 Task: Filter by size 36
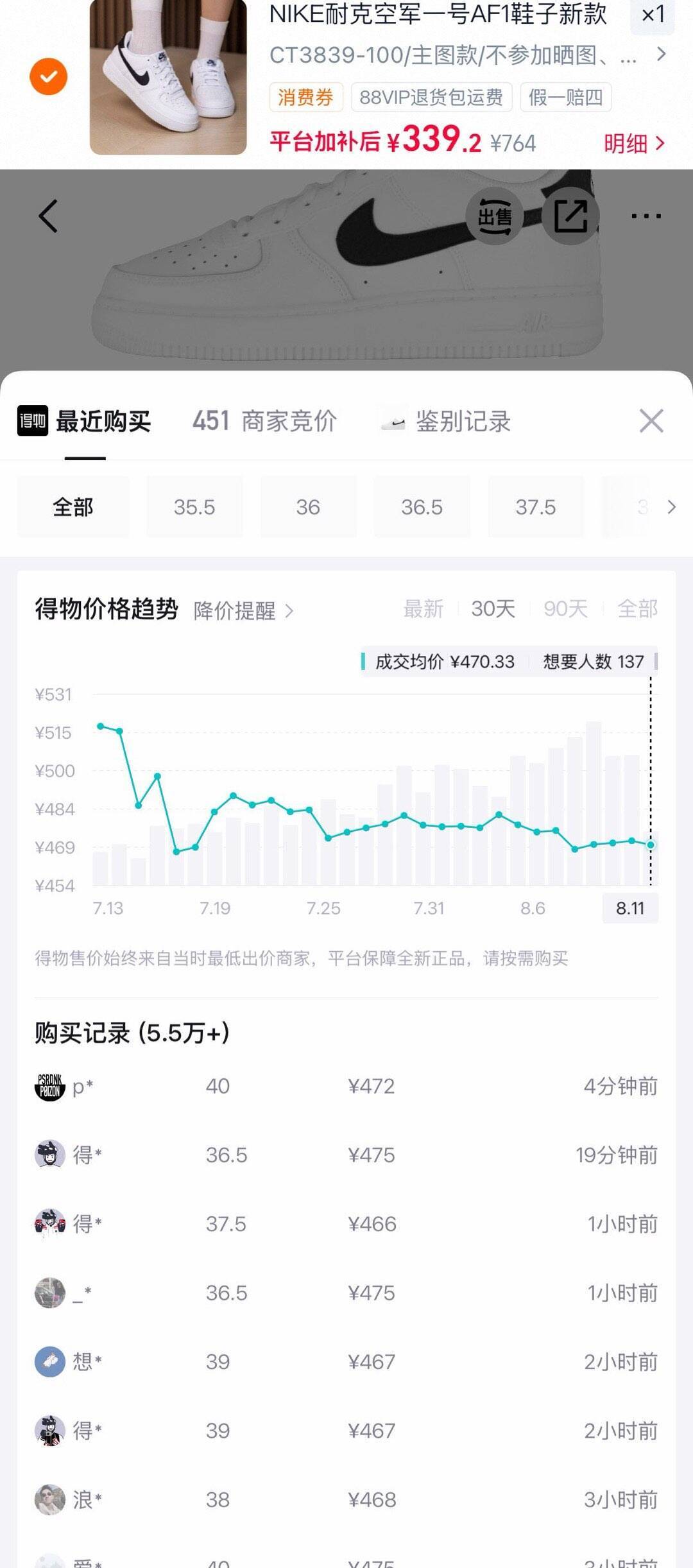308,507
